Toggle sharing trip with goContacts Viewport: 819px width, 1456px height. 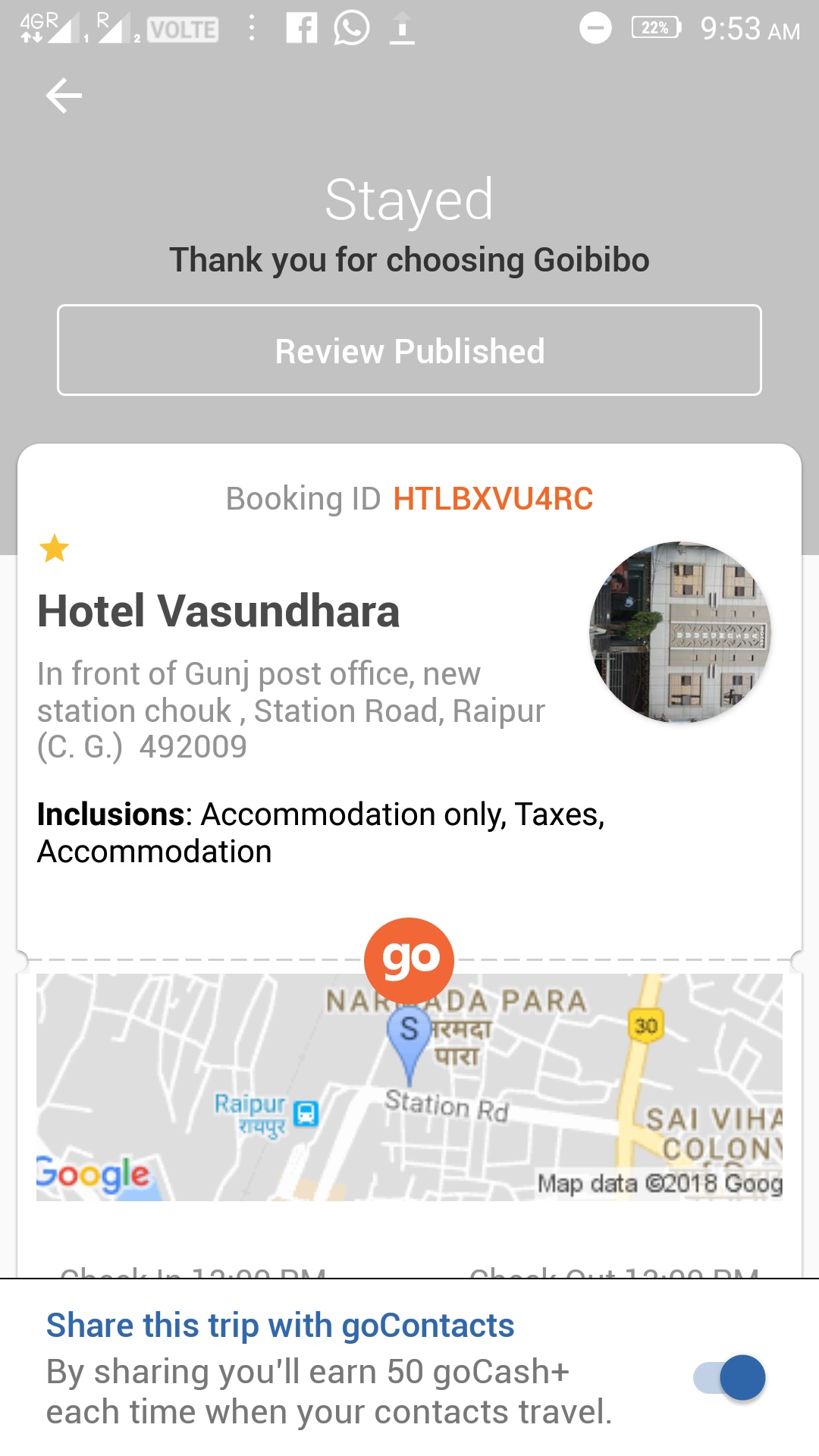point(730,1377)
